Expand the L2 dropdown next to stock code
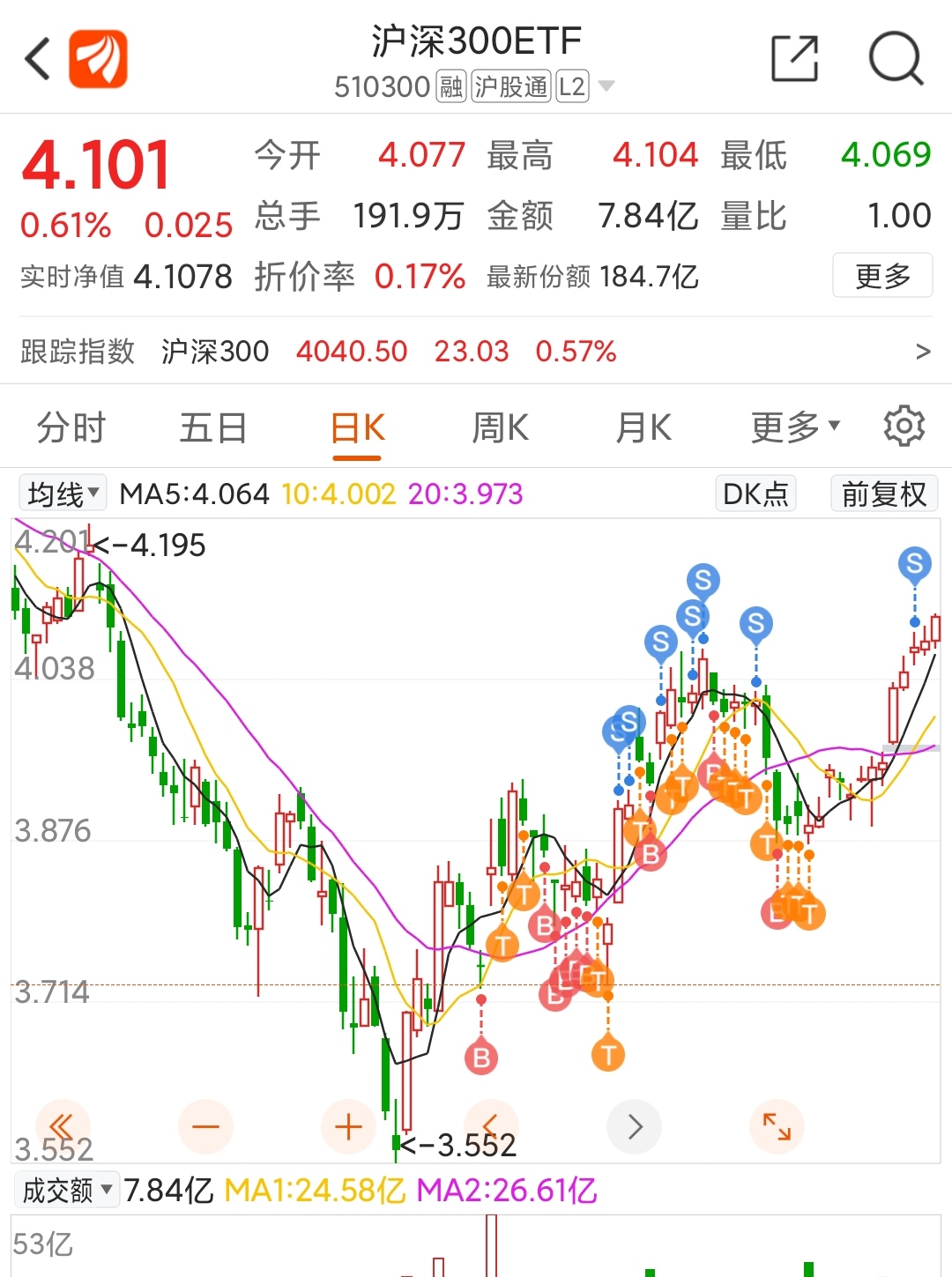Image resolution: width=952 pixels, height=1277 pixels. 605,86
